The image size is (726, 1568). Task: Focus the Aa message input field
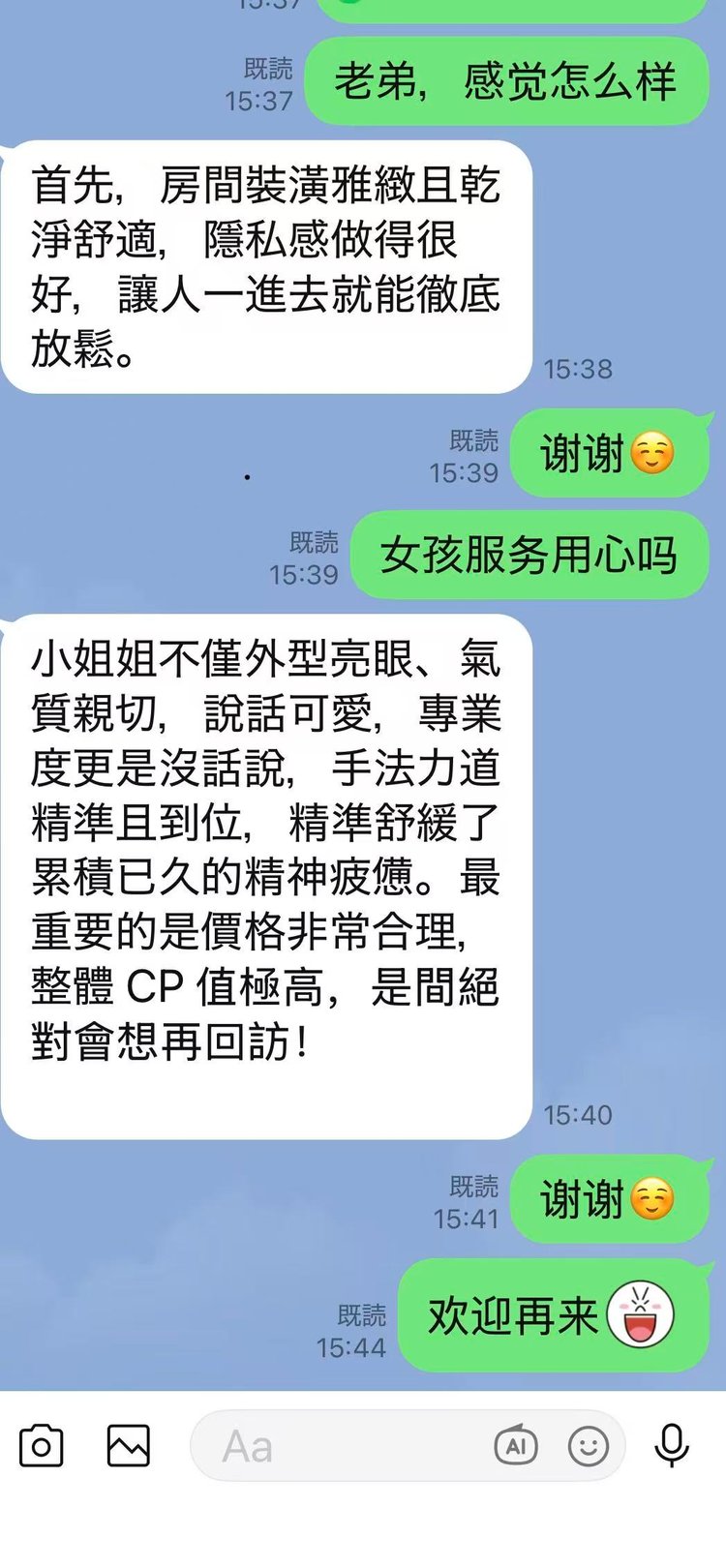coord(339,1446)
